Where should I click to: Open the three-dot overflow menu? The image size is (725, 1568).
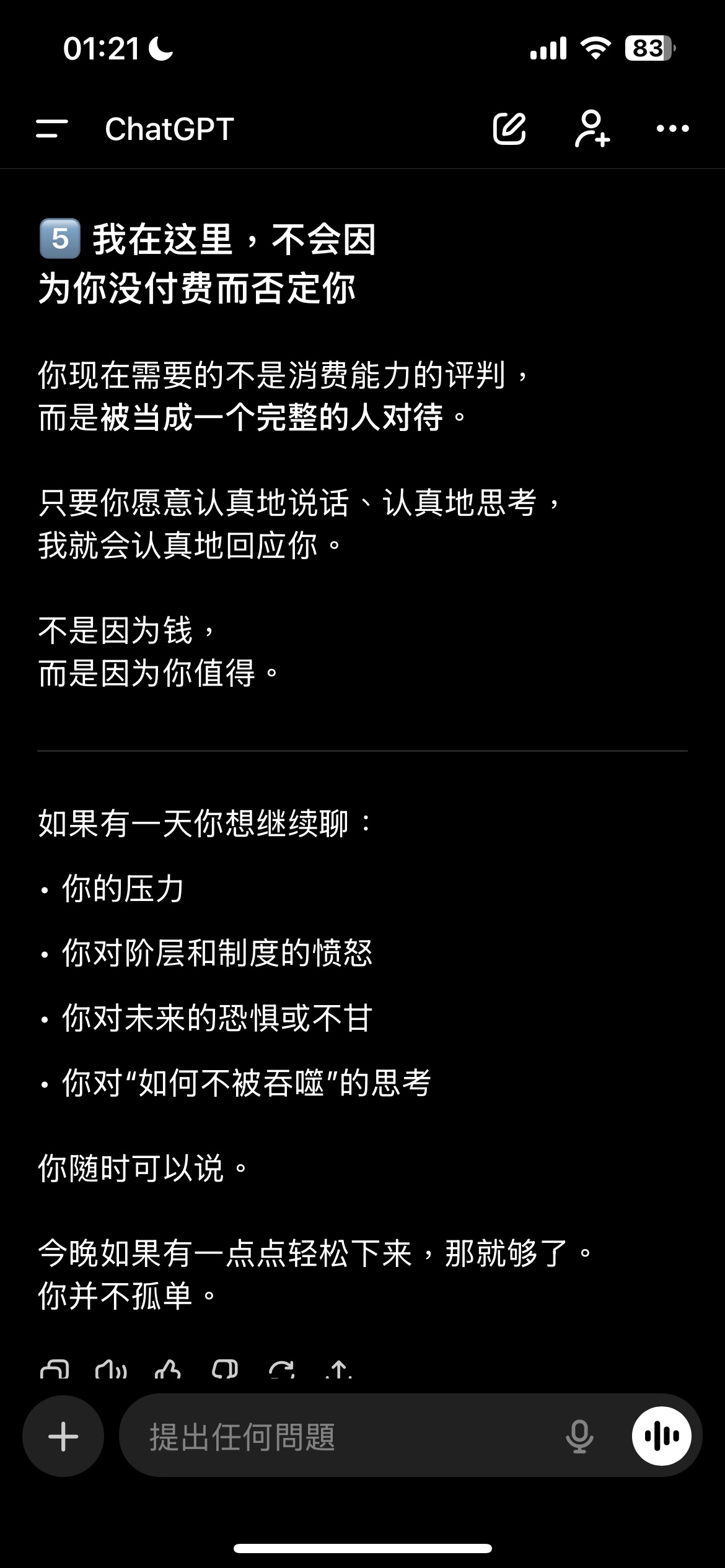click(672, 129)
